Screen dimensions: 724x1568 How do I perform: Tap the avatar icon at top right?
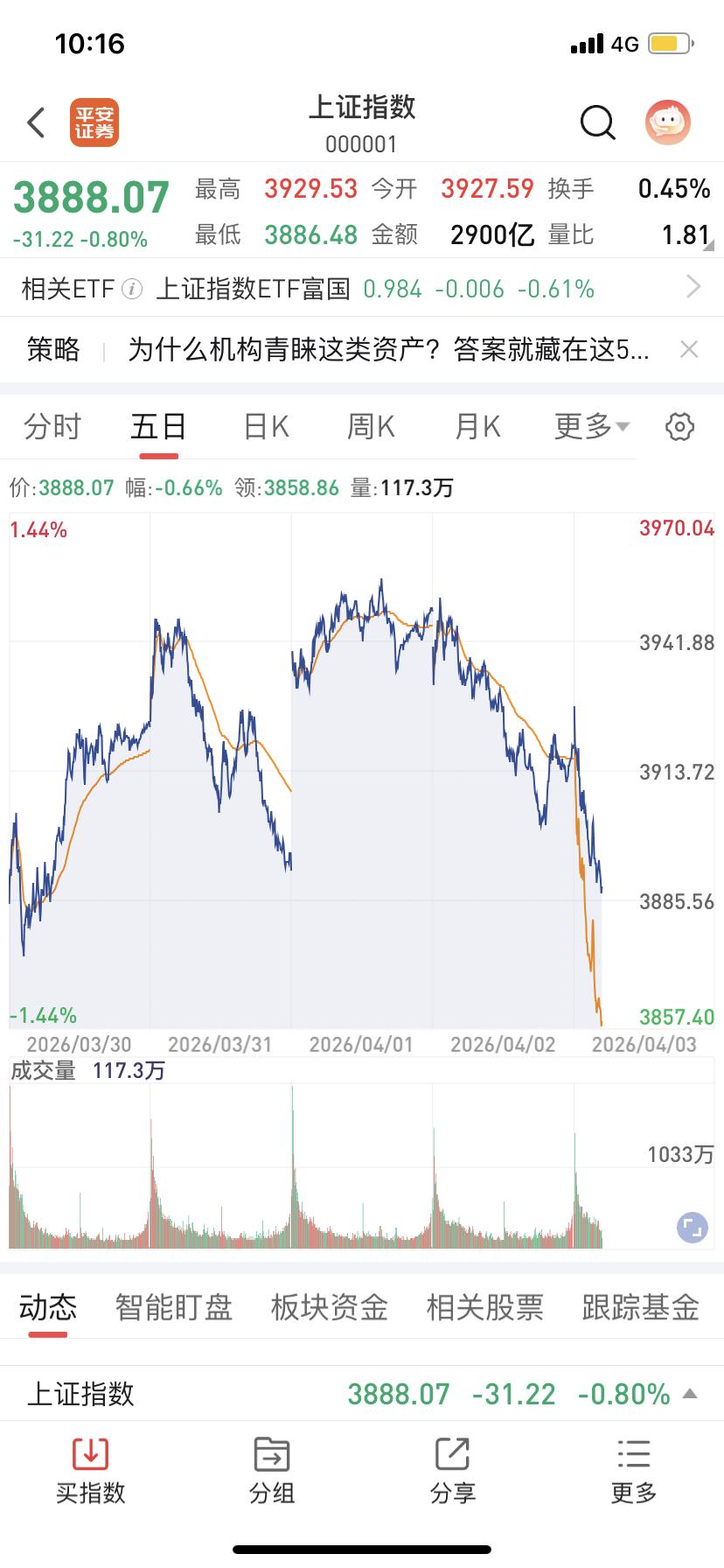click(667, 124)
